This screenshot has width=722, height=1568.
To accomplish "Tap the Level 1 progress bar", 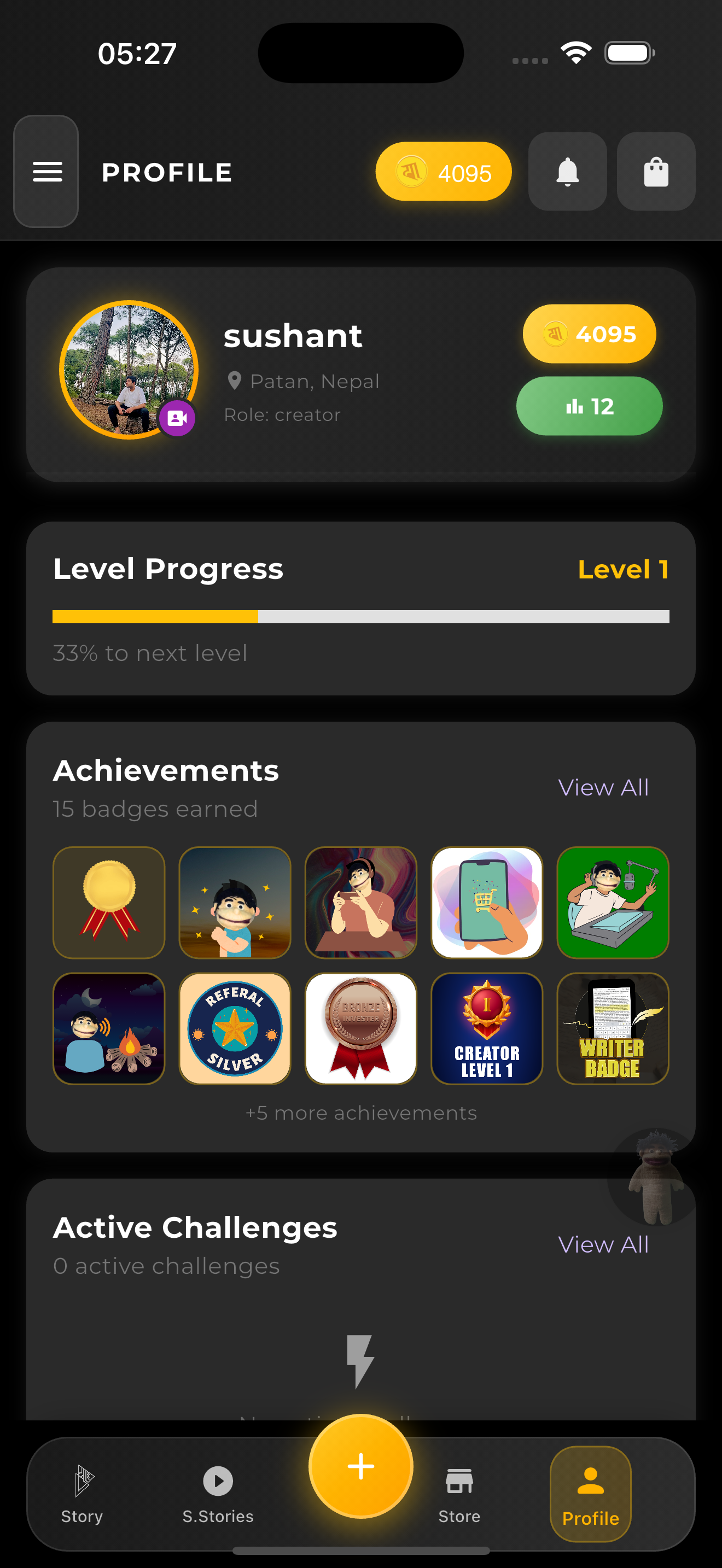I will (360, 617).
